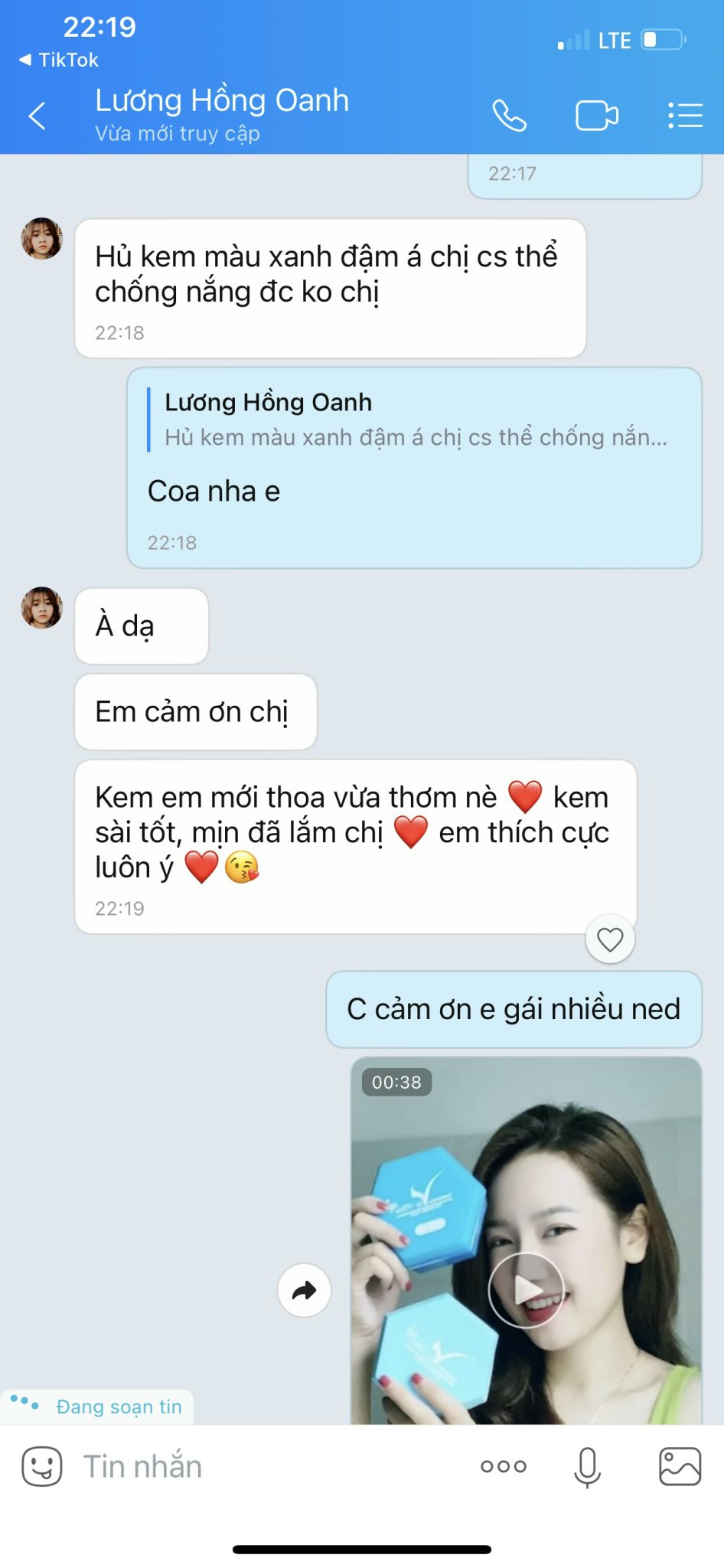724x1568 pixels.
Task: Forward the 00:38 video message
Action: pyautogui.click(x=304, y=1291)
